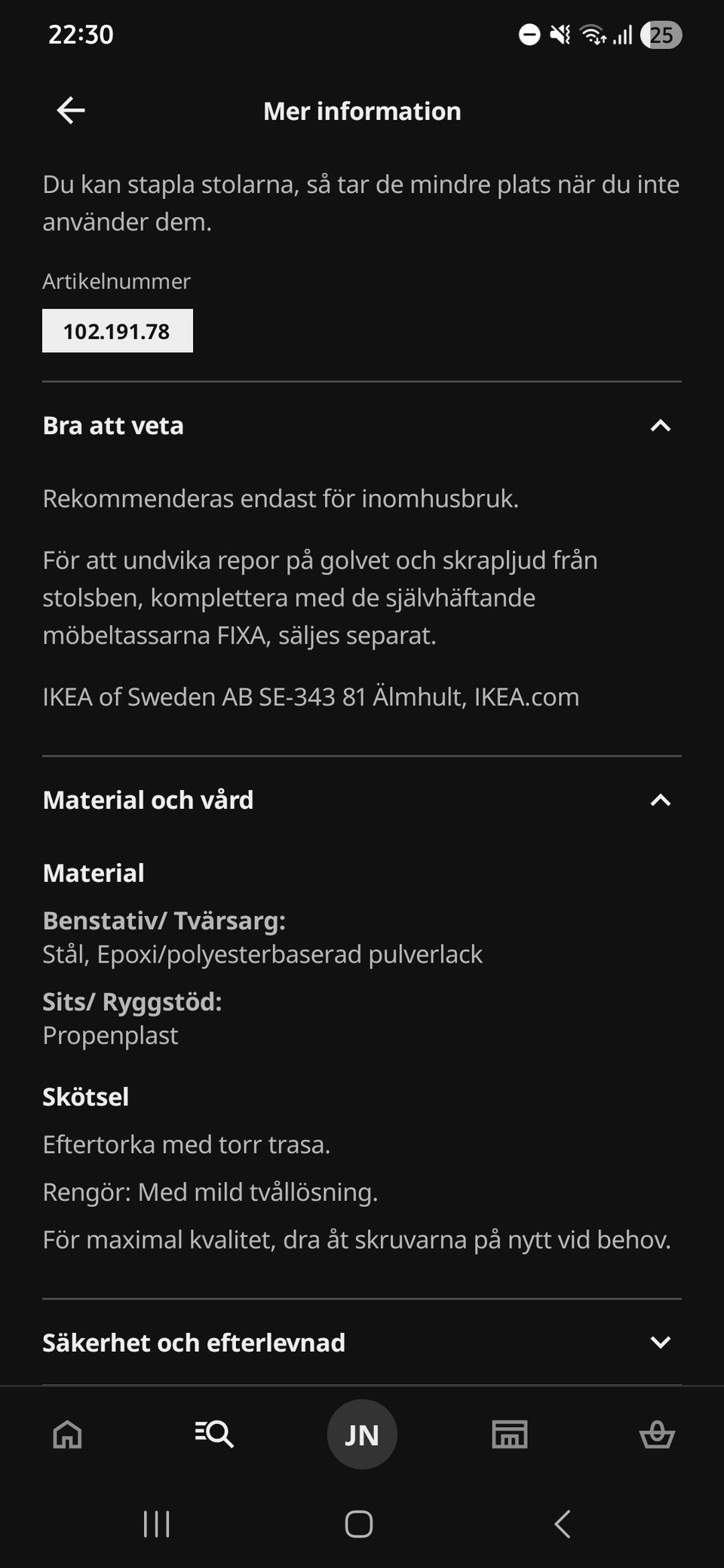Open the JN profile tab

point(362,1434)
